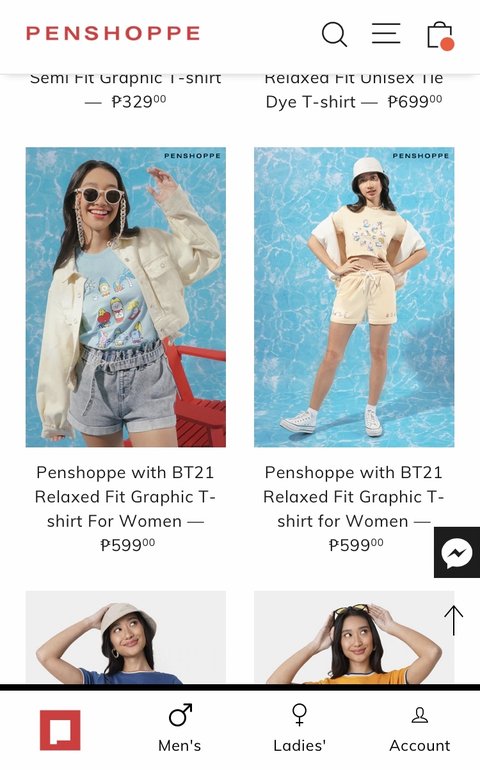Switch to the Men's tab
Image resolution: width=480 pixels, height=770 pixels.
pos(180,729)
